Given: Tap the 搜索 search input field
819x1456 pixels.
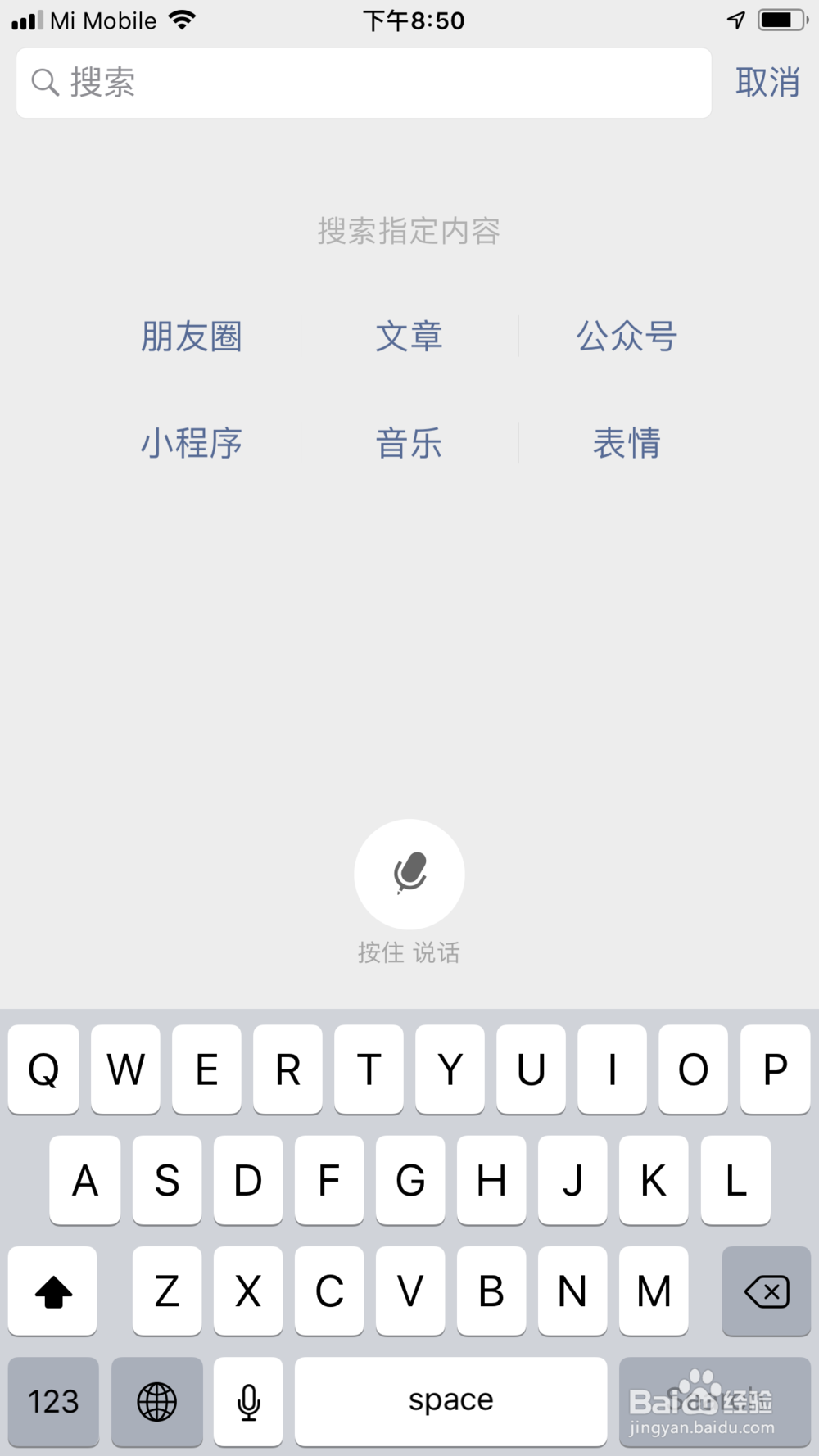Looking at the screenshot, I should (x=364, y=82).
